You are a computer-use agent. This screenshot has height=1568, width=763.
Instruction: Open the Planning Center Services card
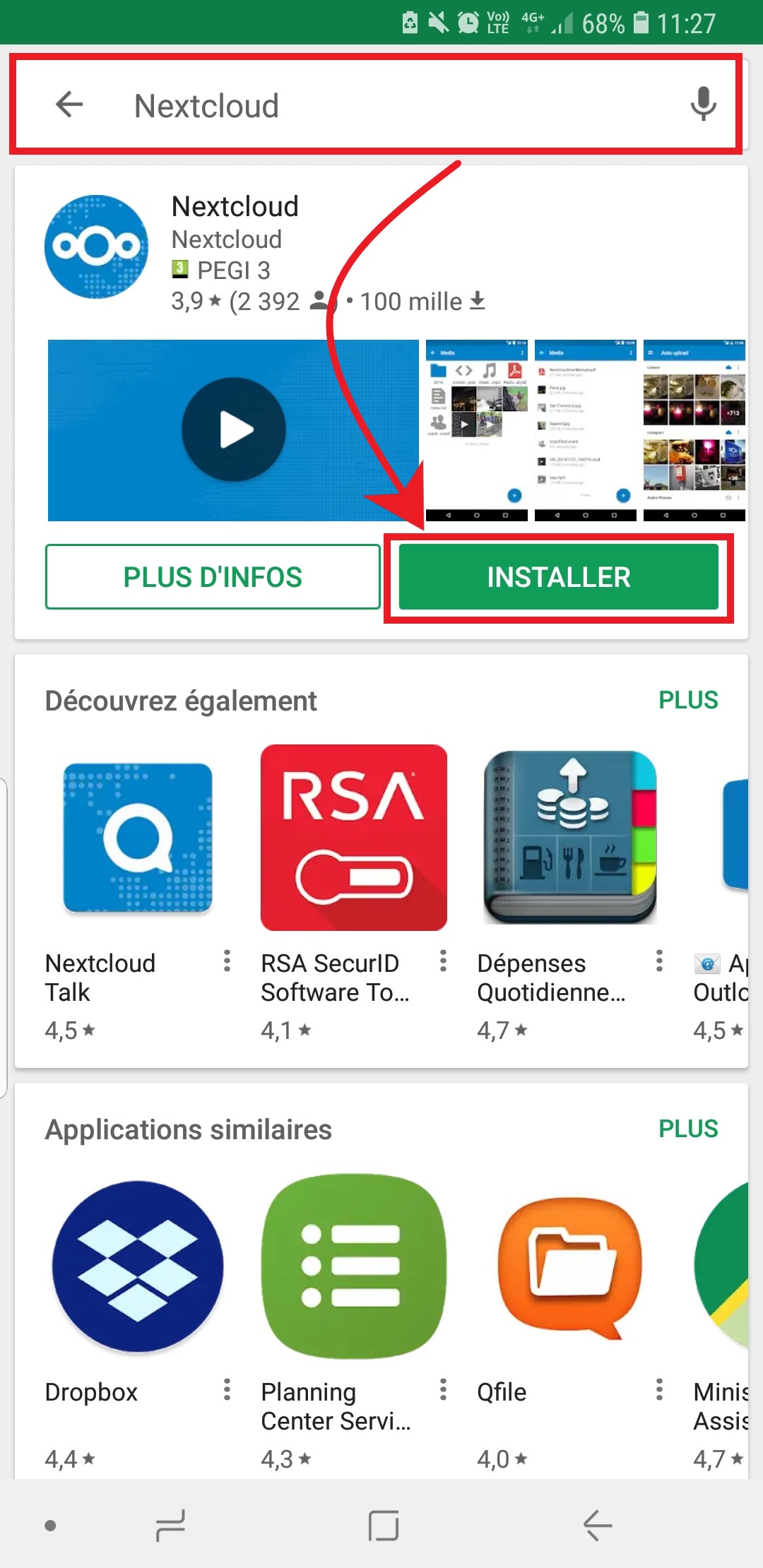[x=353, y=1266]
